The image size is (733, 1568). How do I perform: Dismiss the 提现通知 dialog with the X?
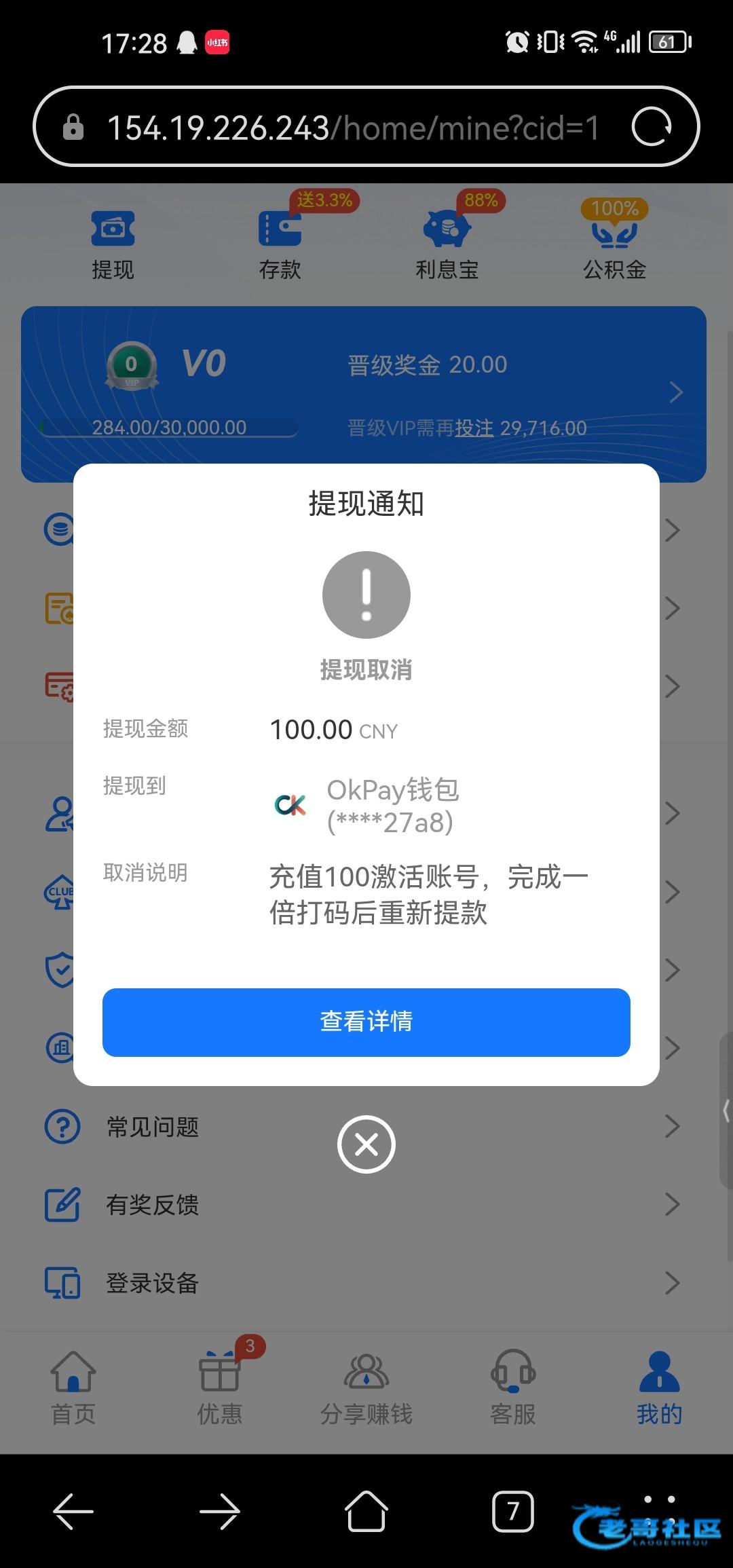point(366,1144)
